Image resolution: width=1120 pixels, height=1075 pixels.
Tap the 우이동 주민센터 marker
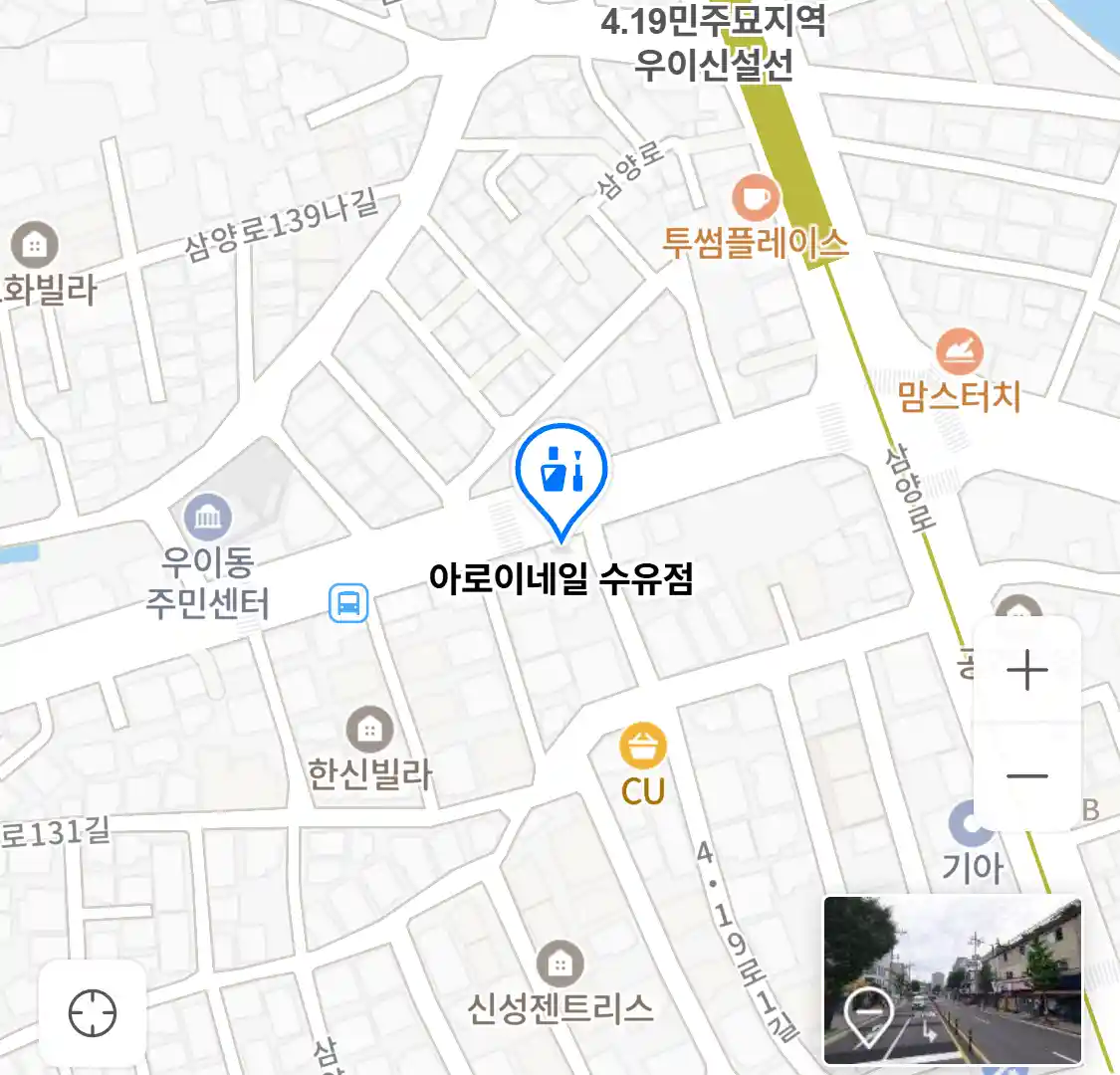coord(208,518)
